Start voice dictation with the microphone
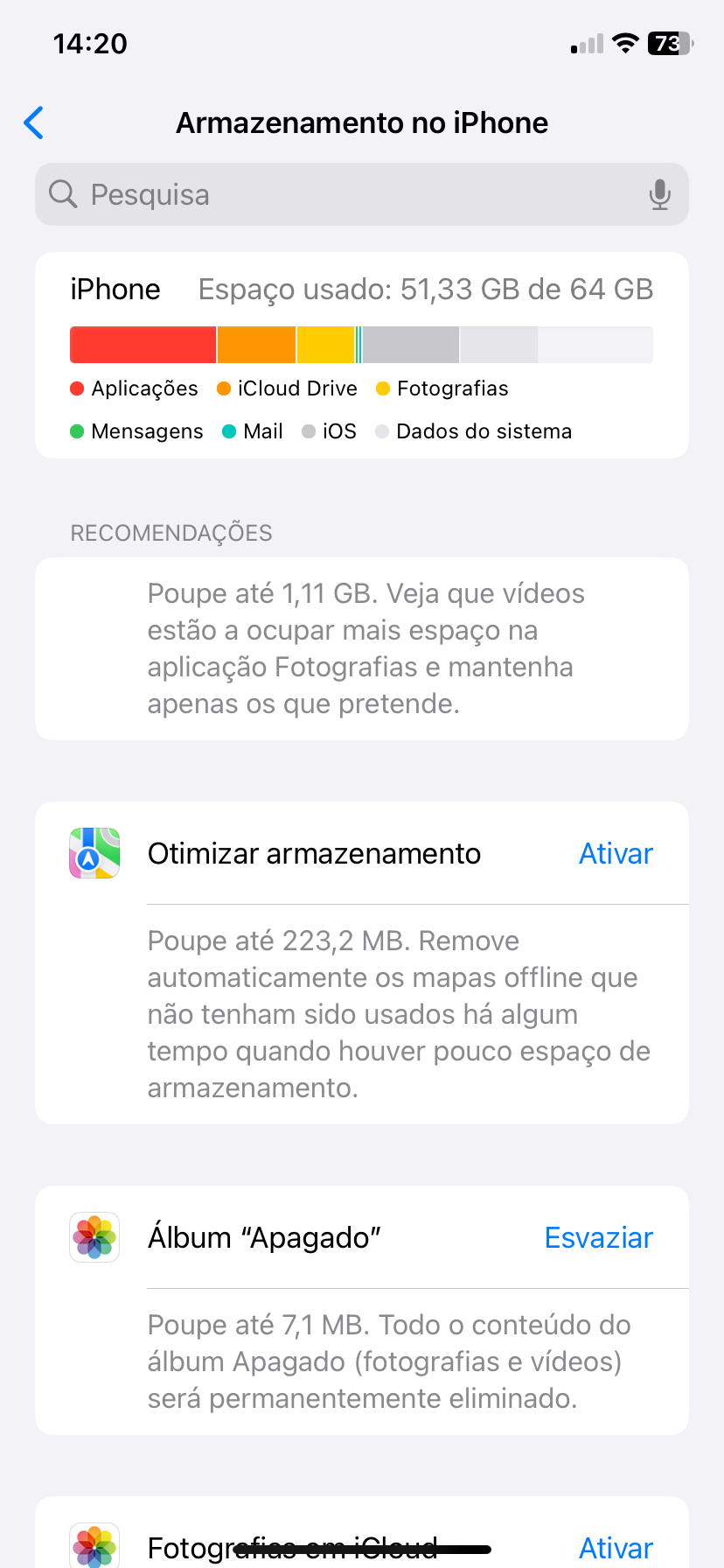Image resolution: width=724 pixels, height=1568 pixels. (659, 194)
